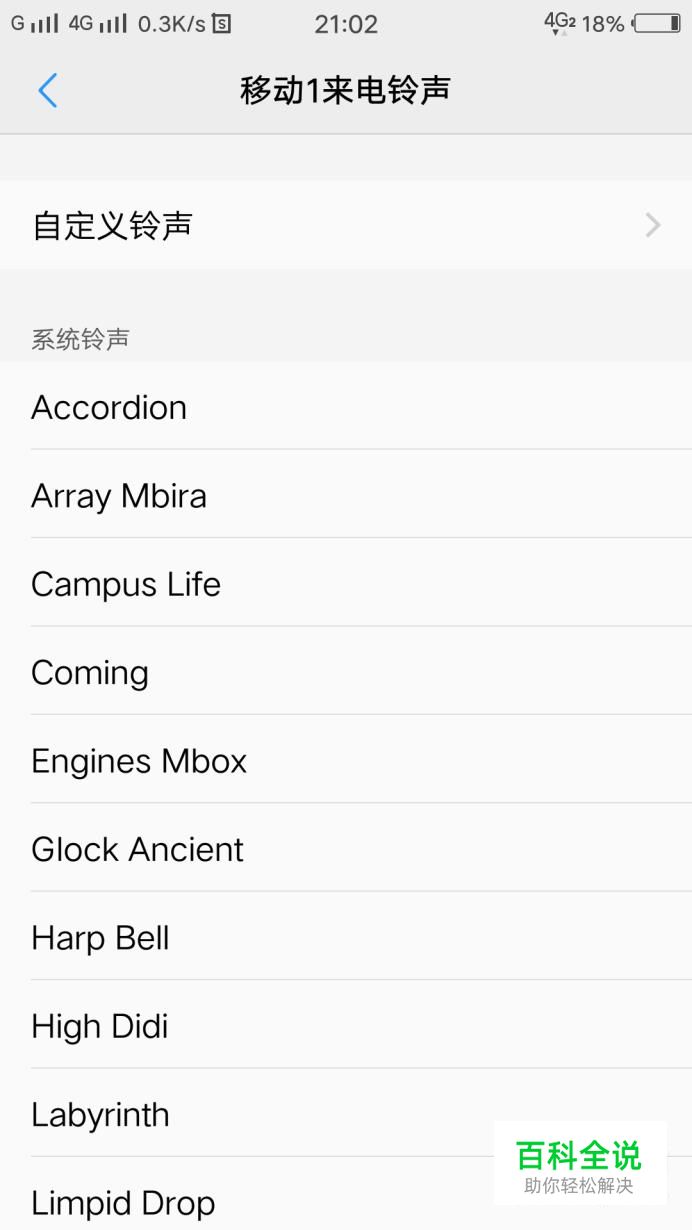Viewport: 692px width, 1230px height.
Task: Choose the Glock Ancient ringtone
Action: click(346, 848)
